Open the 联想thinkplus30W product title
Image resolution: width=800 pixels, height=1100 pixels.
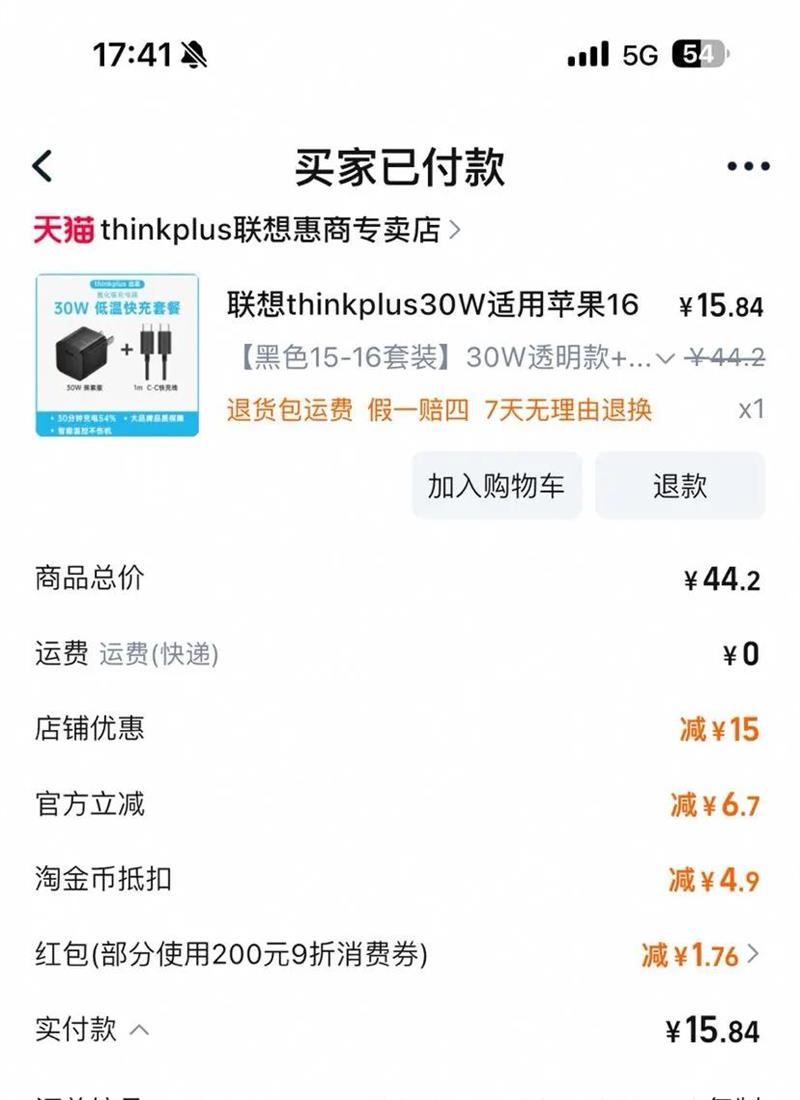point(433,304)
